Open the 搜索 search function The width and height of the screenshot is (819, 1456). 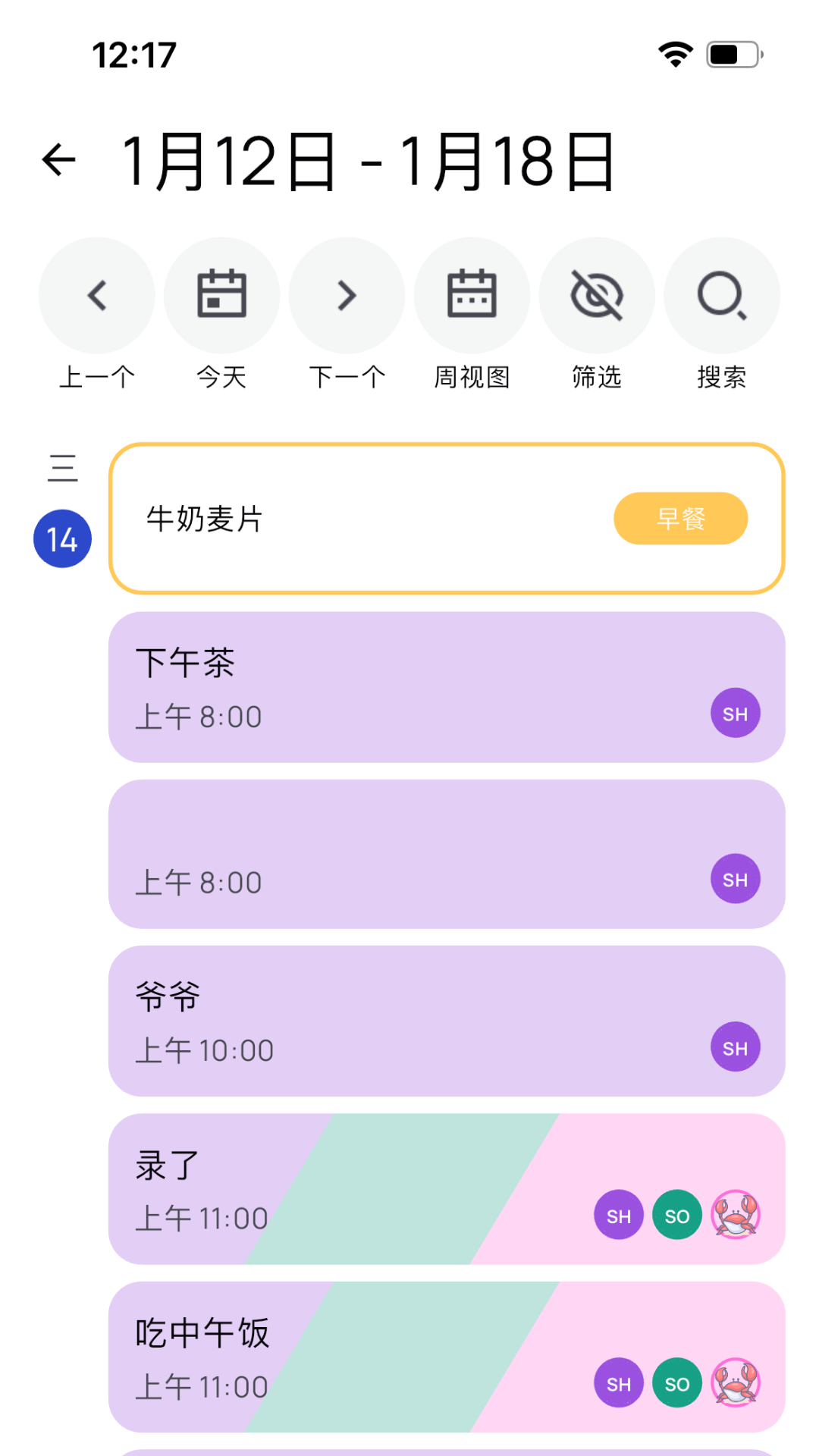(x=721, y=296)
